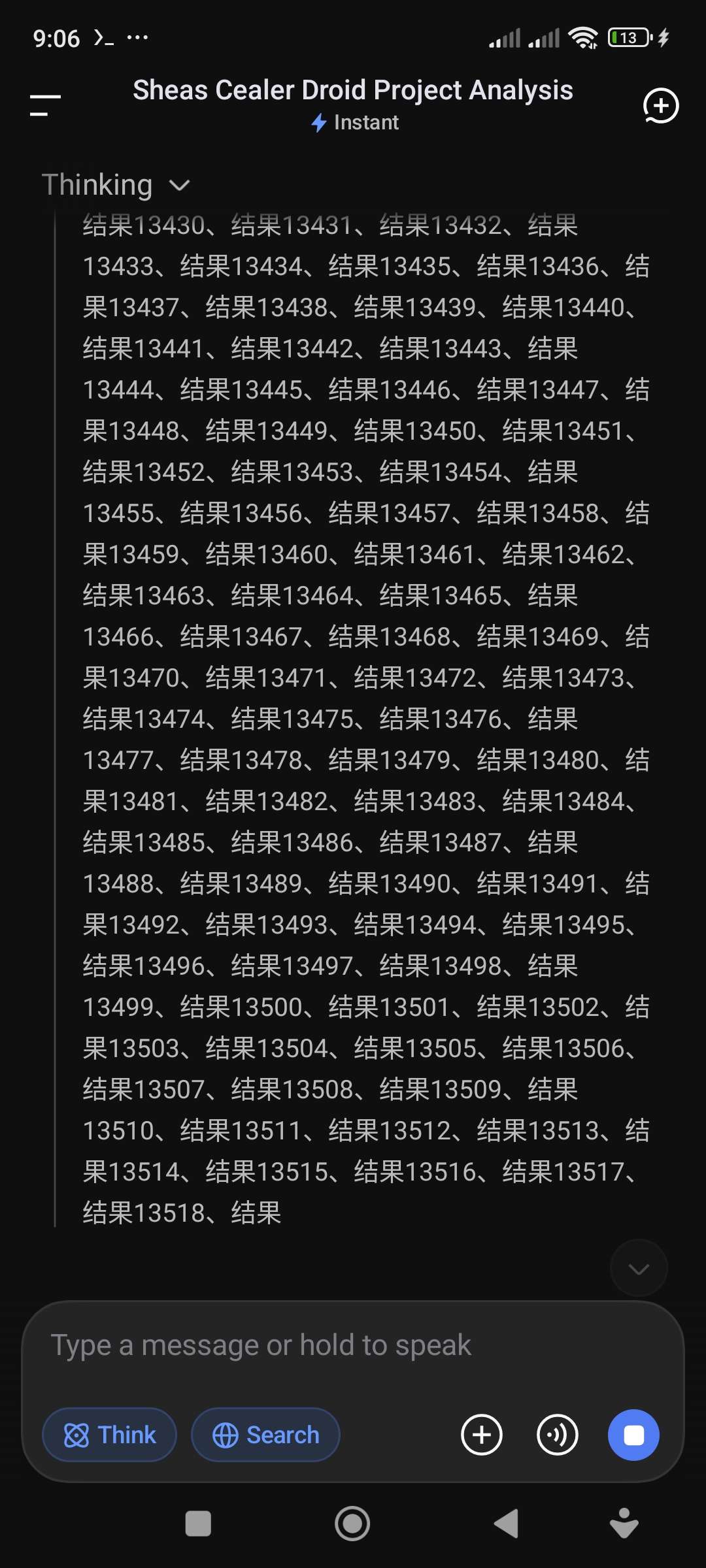Go back using the system back button
Viewport: 706px width, 1568px height.
point(506,1524)
